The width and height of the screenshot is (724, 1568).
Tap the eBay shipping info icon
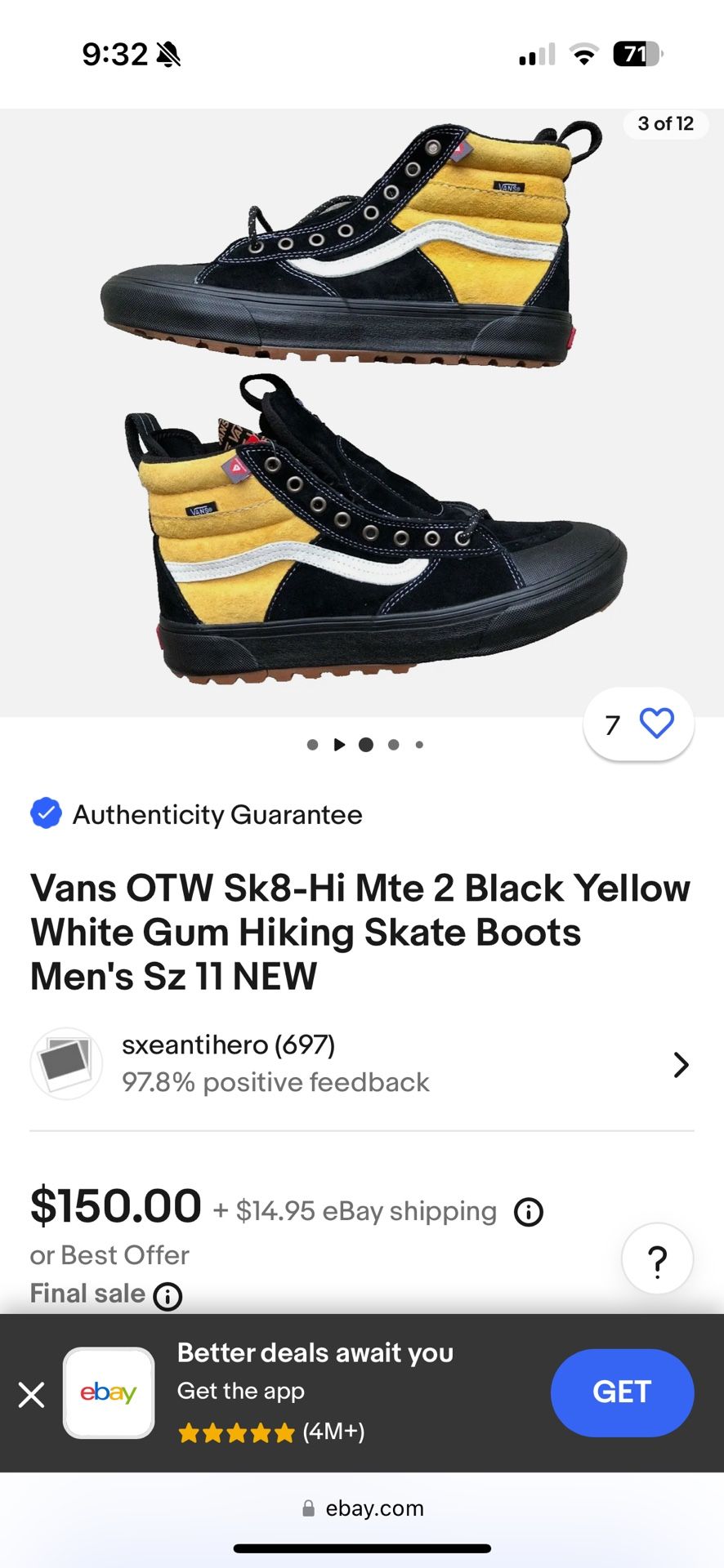coord(528,1212)
